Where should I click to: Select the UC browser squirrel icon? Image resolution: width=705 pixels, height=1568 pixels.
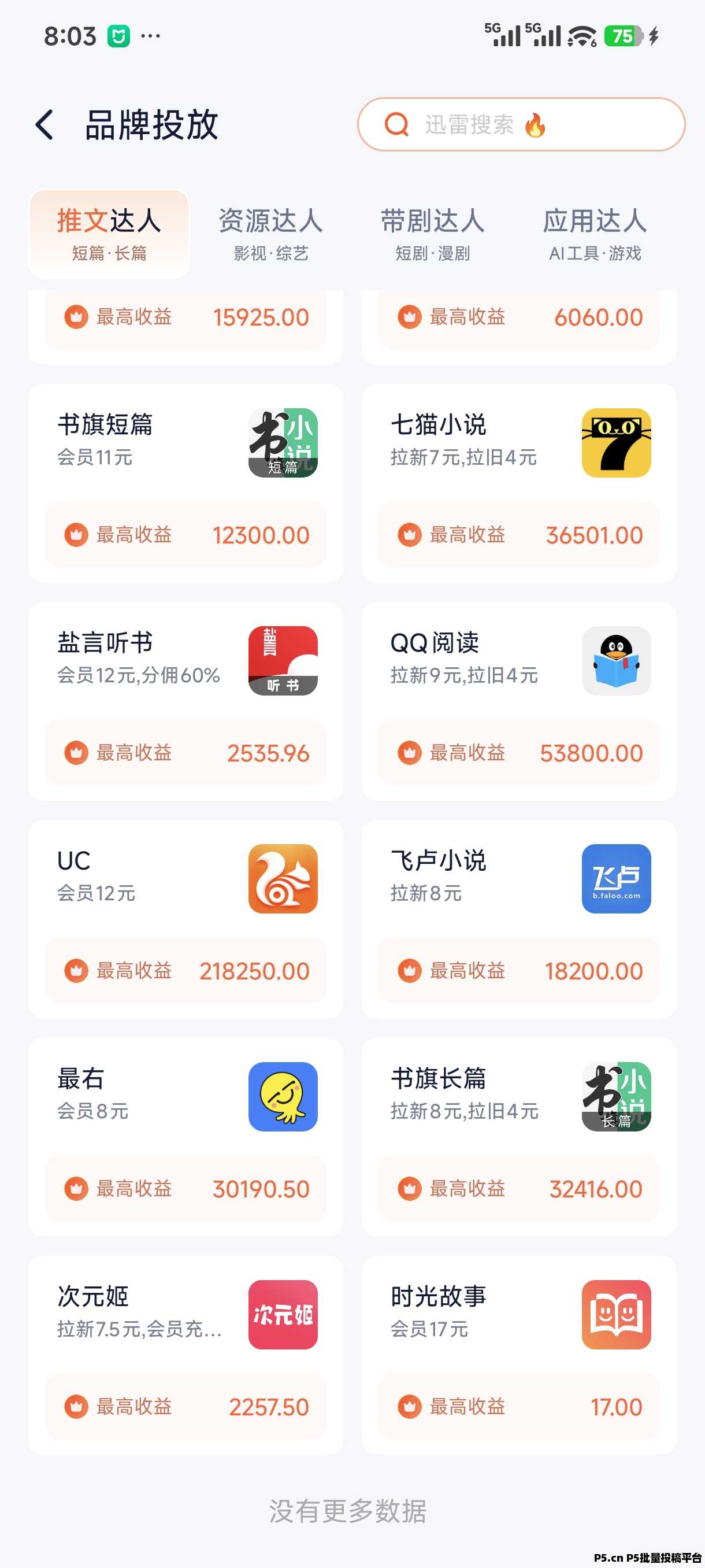point(282,878)
